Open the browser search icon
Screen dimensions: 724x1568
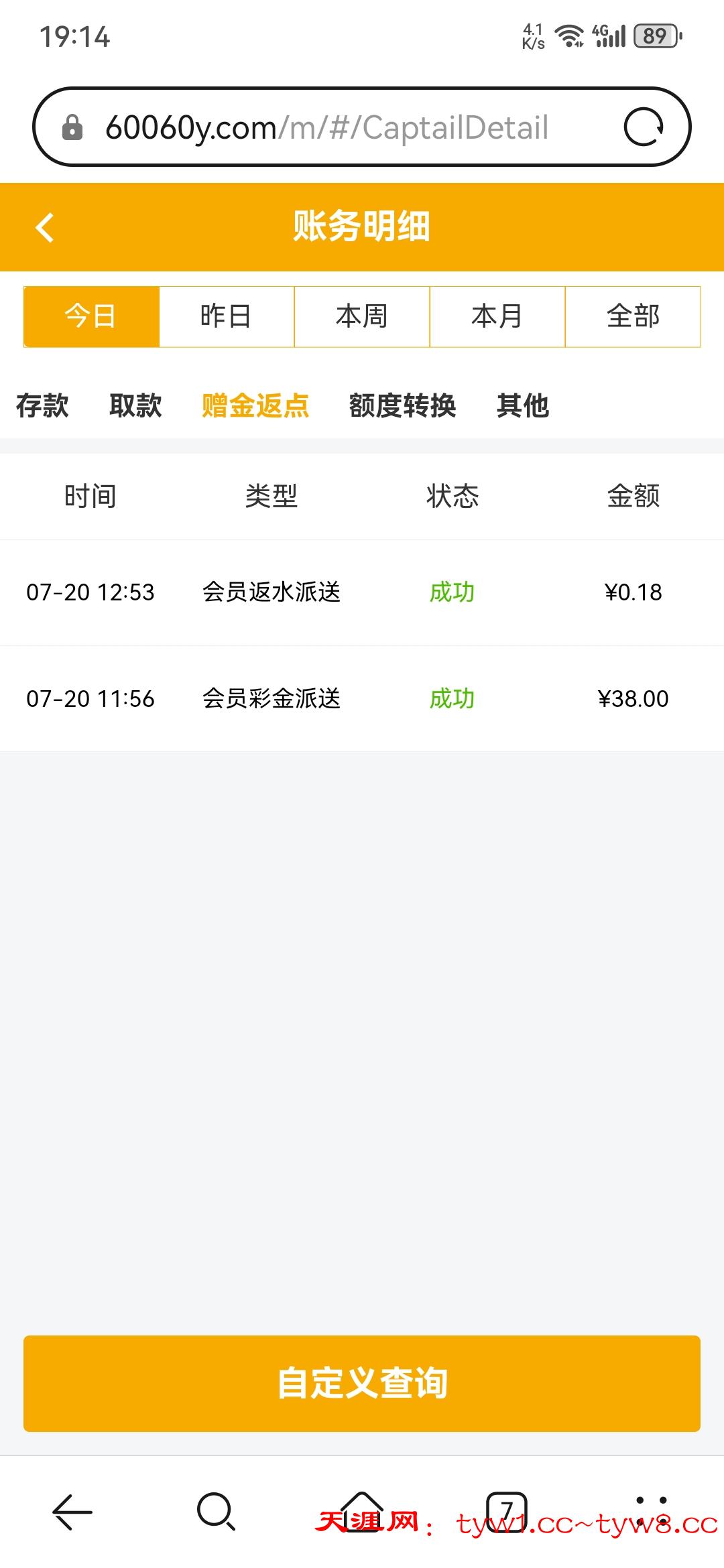(x=216, y=1512)
